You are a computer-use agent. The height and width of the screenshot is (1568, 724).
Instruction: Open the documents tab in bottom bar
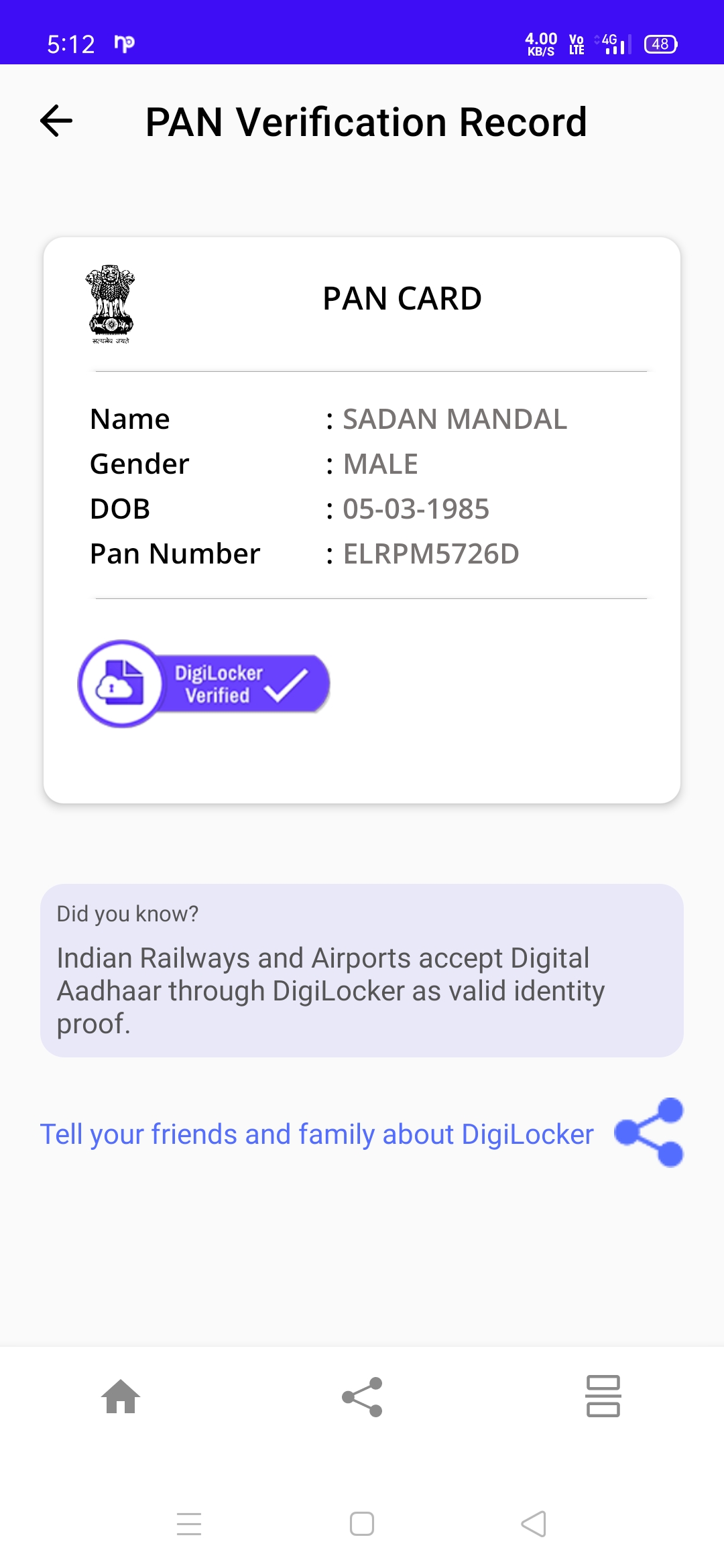click(x=603, y=1396)
